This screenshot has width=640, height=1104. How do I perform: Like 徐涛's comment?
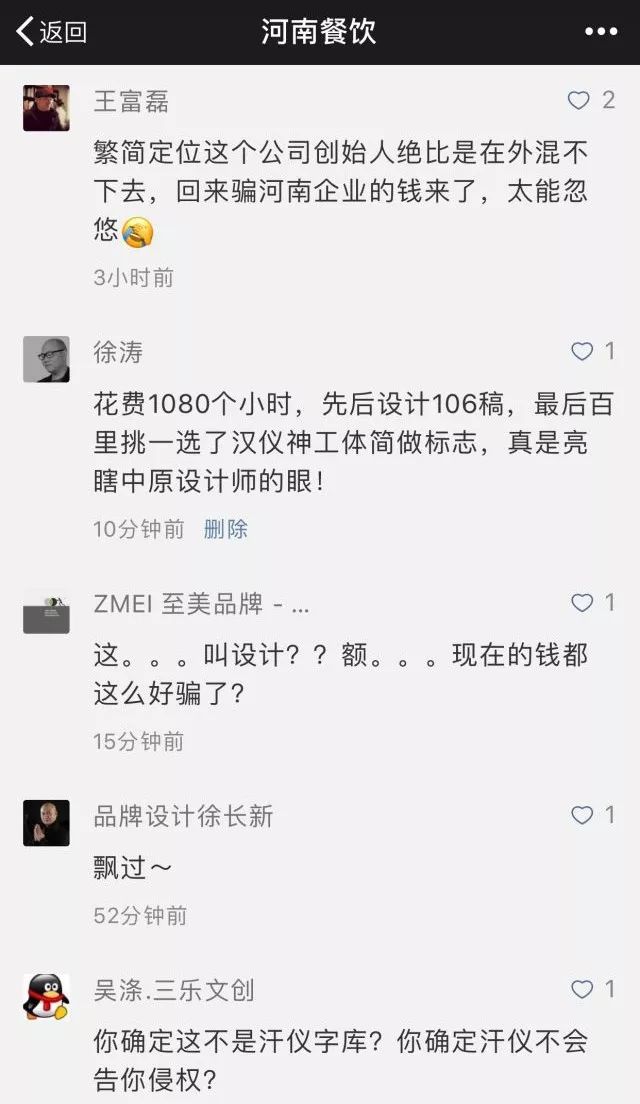(x=582, y=351)
